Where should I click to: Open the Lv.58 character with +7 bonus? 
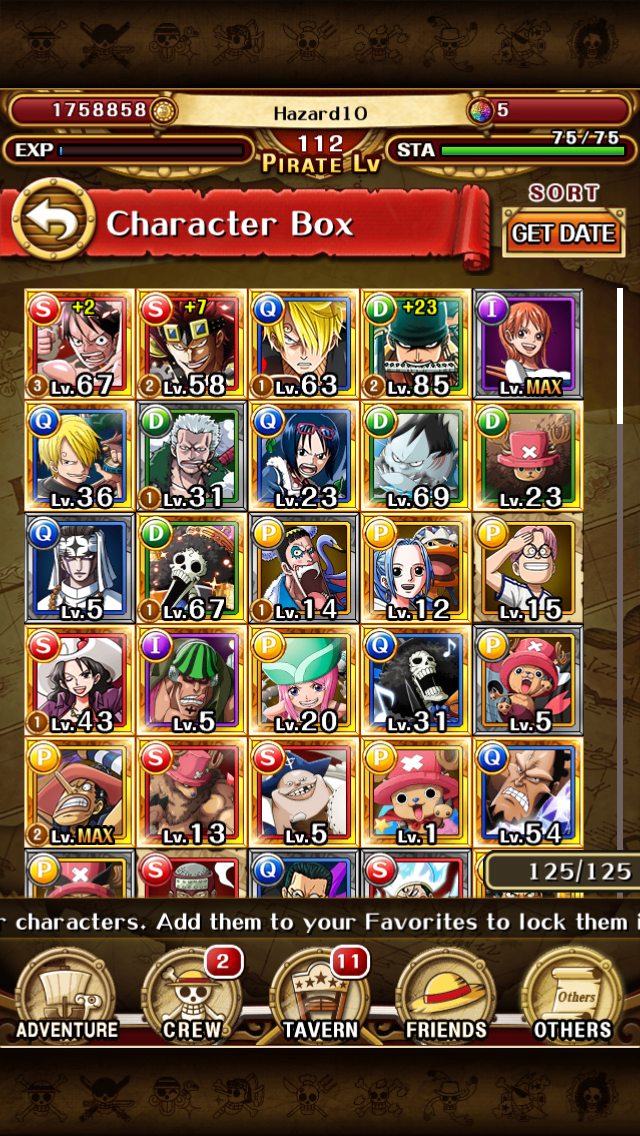pyautogui.click(x=191, y=344)
